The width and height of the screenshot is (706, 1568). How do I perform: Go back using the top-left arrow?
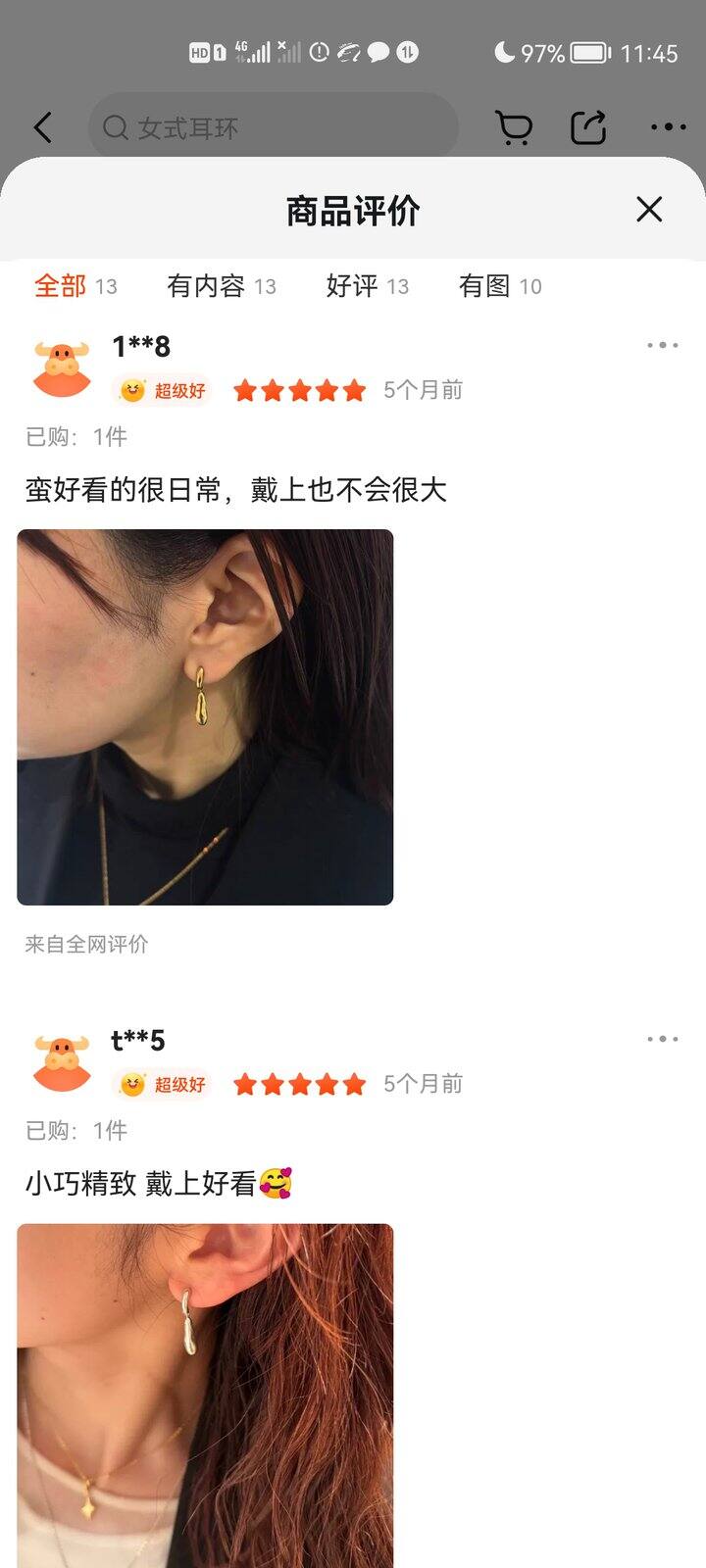click(x=43, y=127)
